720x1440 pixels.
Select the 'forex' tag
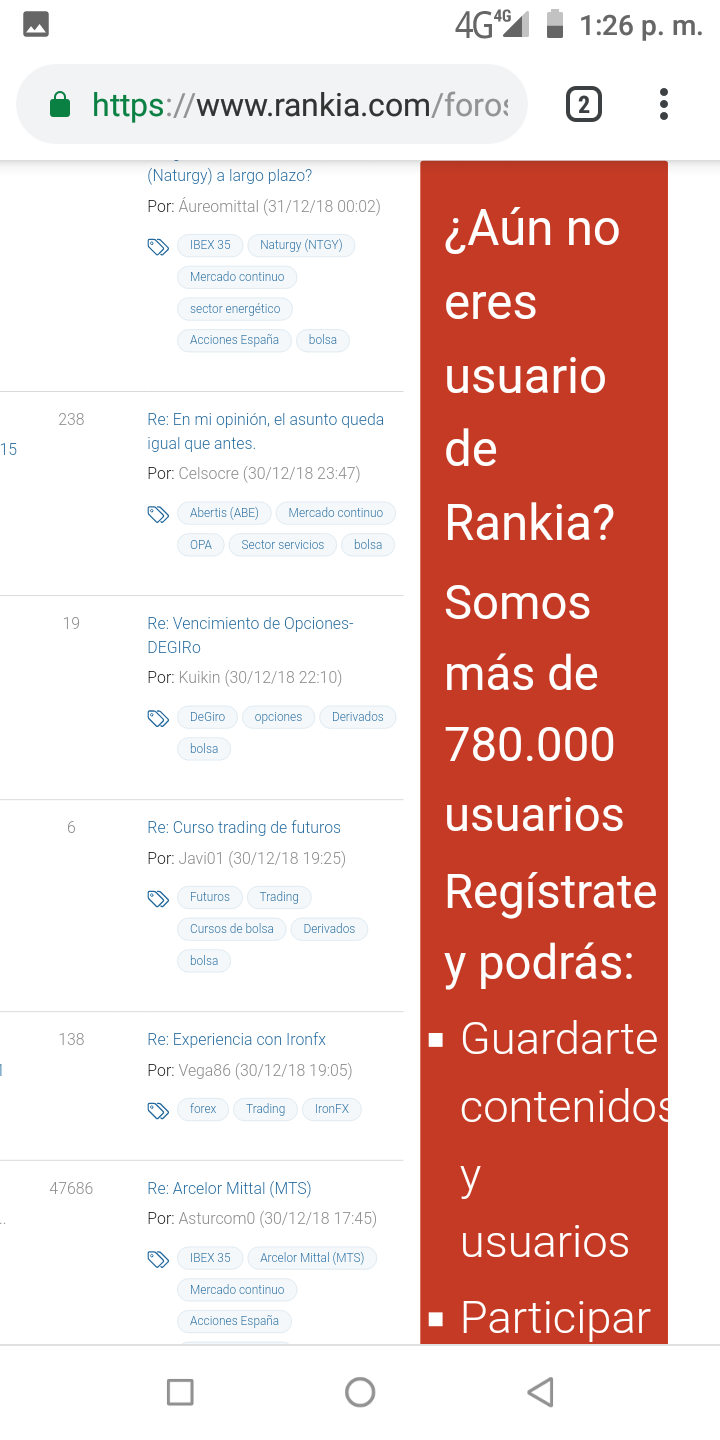click(203, 1109)
